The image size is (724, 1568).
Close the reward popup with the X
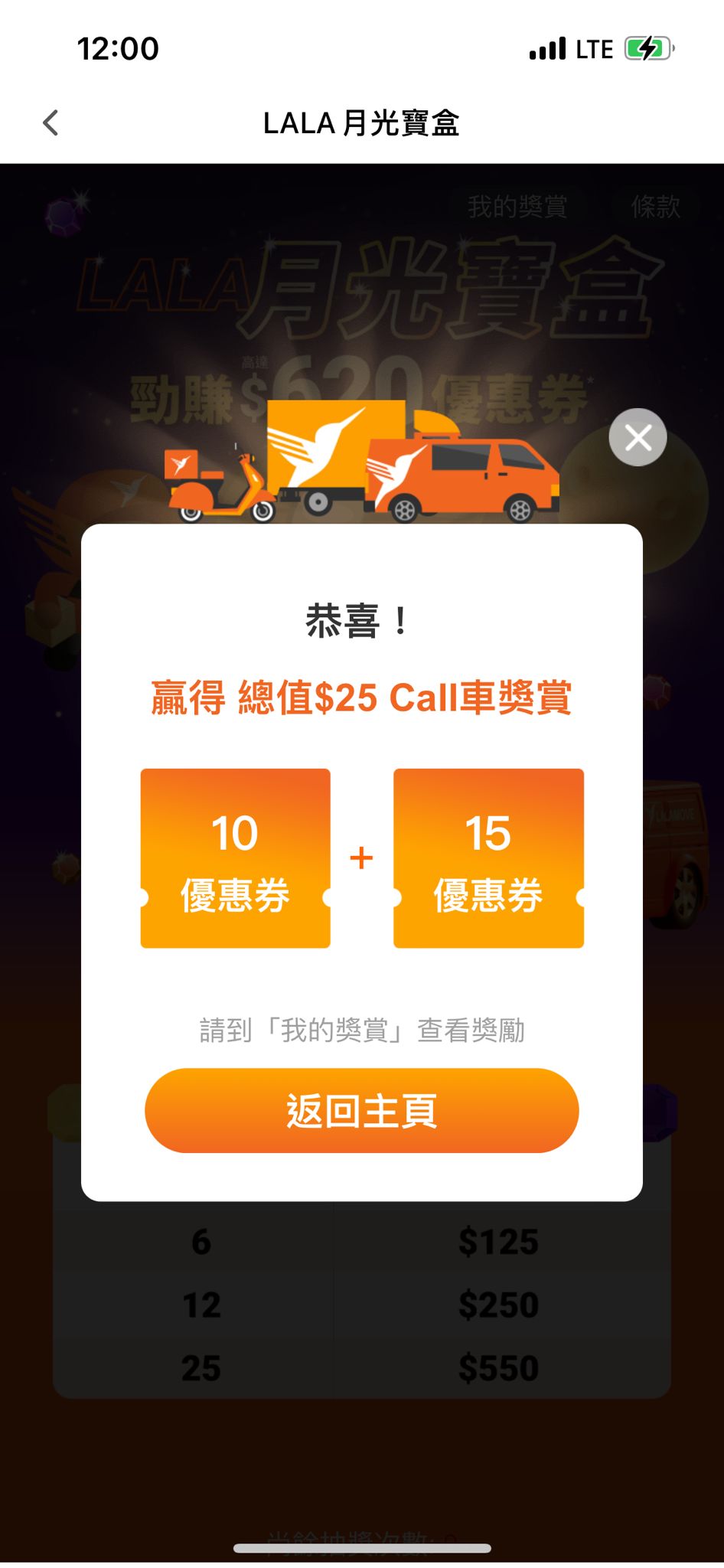[638, 438]
